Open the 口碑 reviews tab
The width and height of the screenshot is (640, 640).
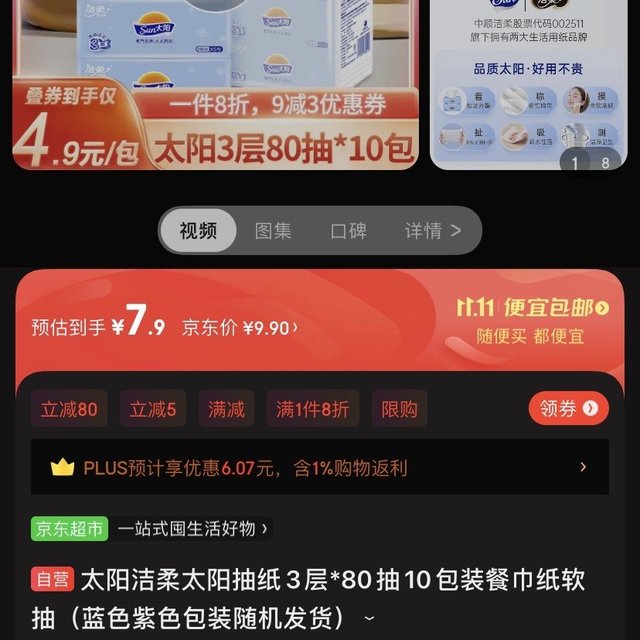348,231
